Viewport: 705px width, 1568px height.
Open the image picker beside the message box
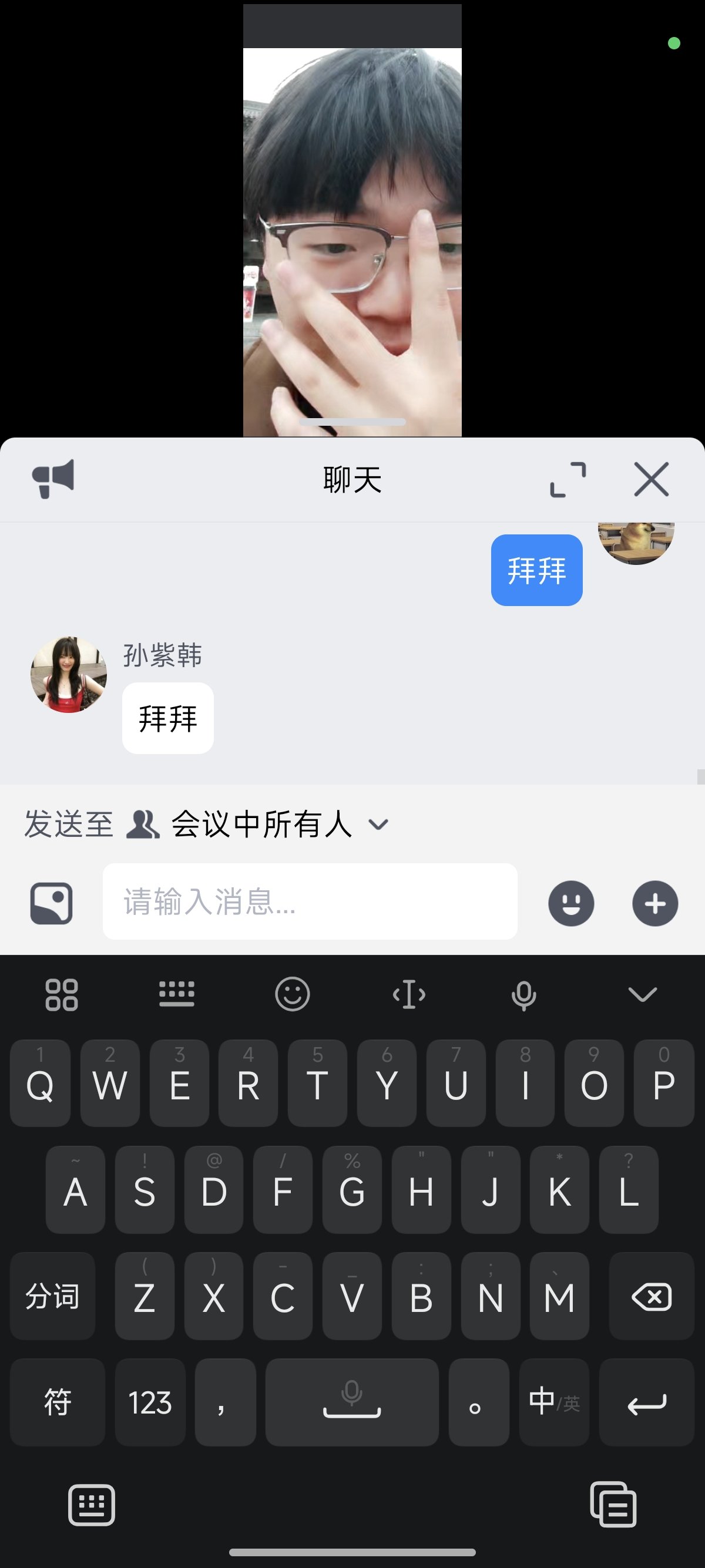pos(51,903)
